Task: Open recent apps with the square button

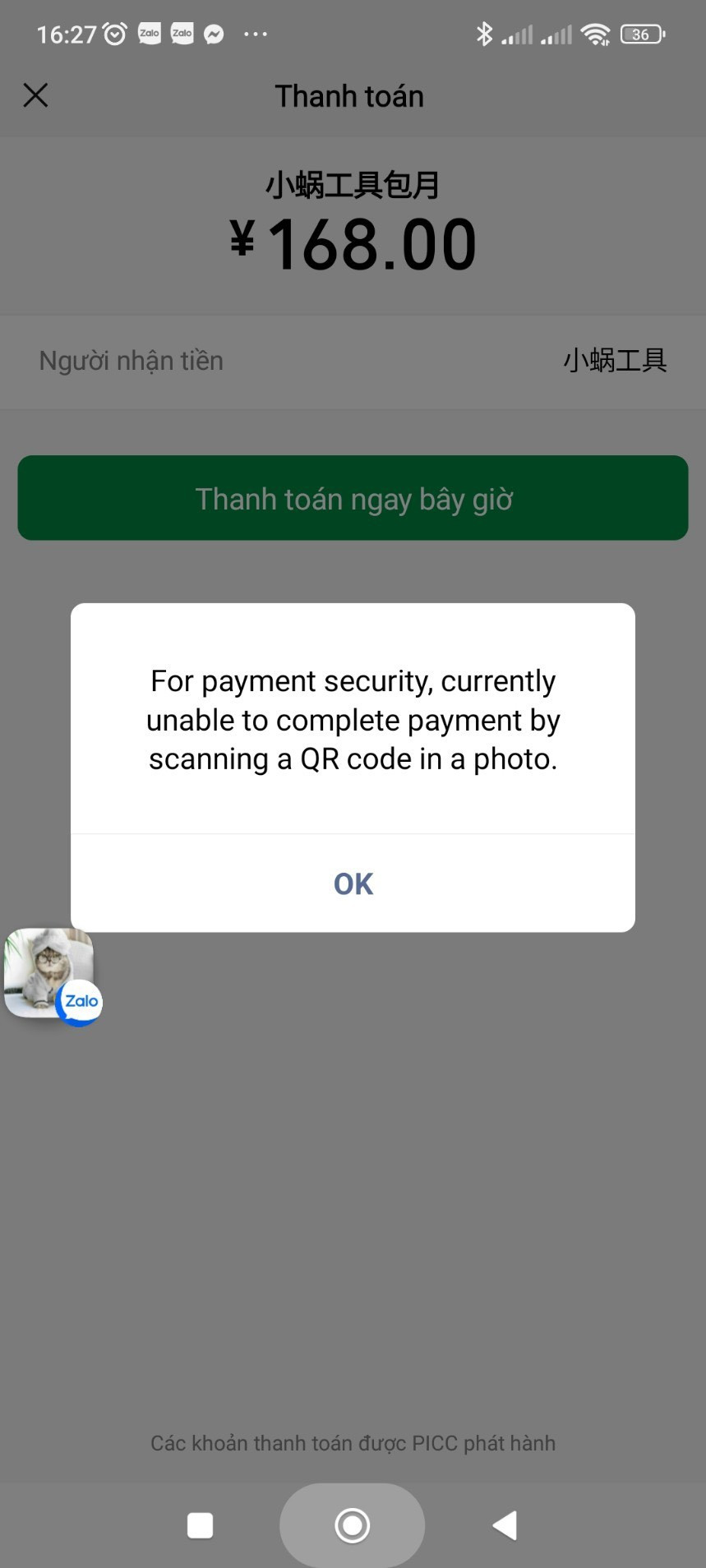Action: tap(201, 1525)
